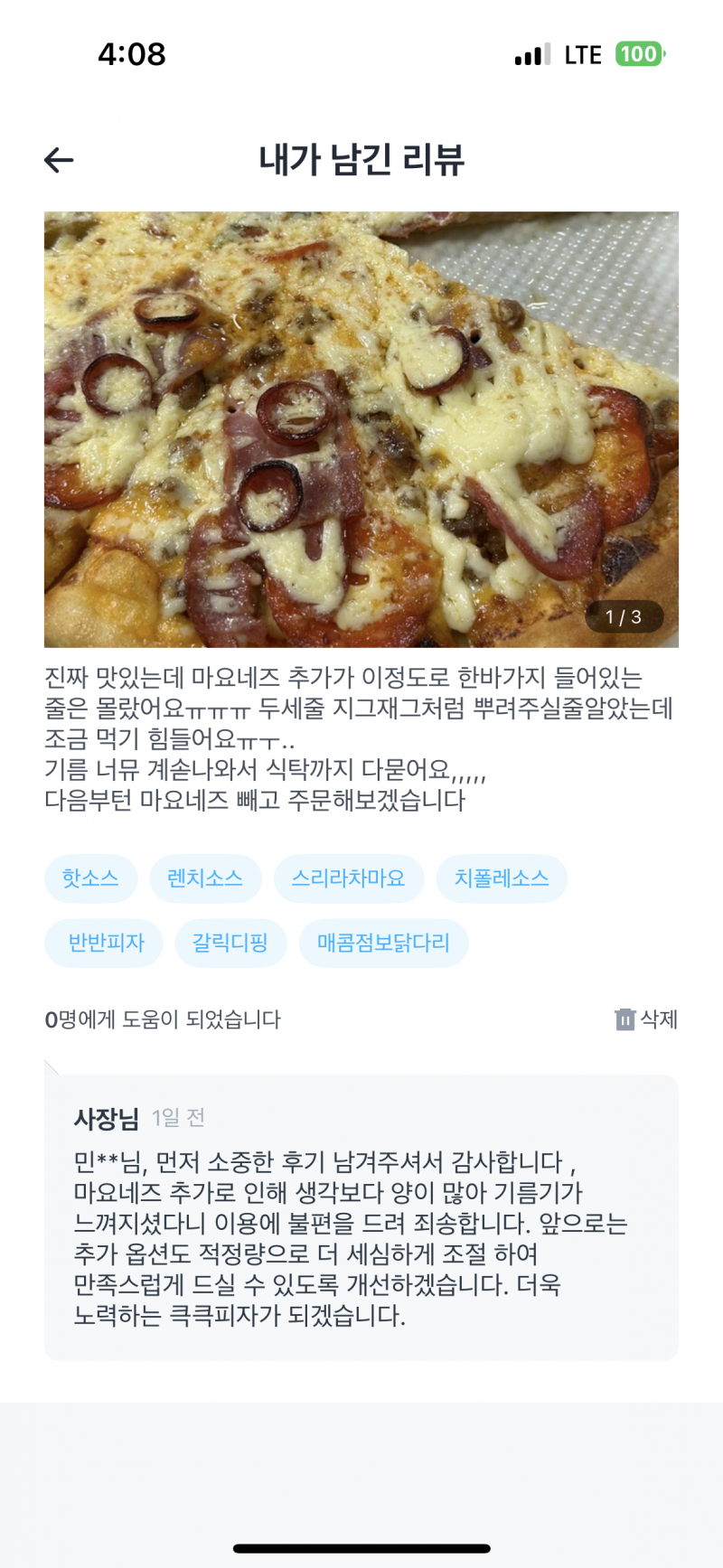Click 삭제 to delete the review

click(661, 1019)
